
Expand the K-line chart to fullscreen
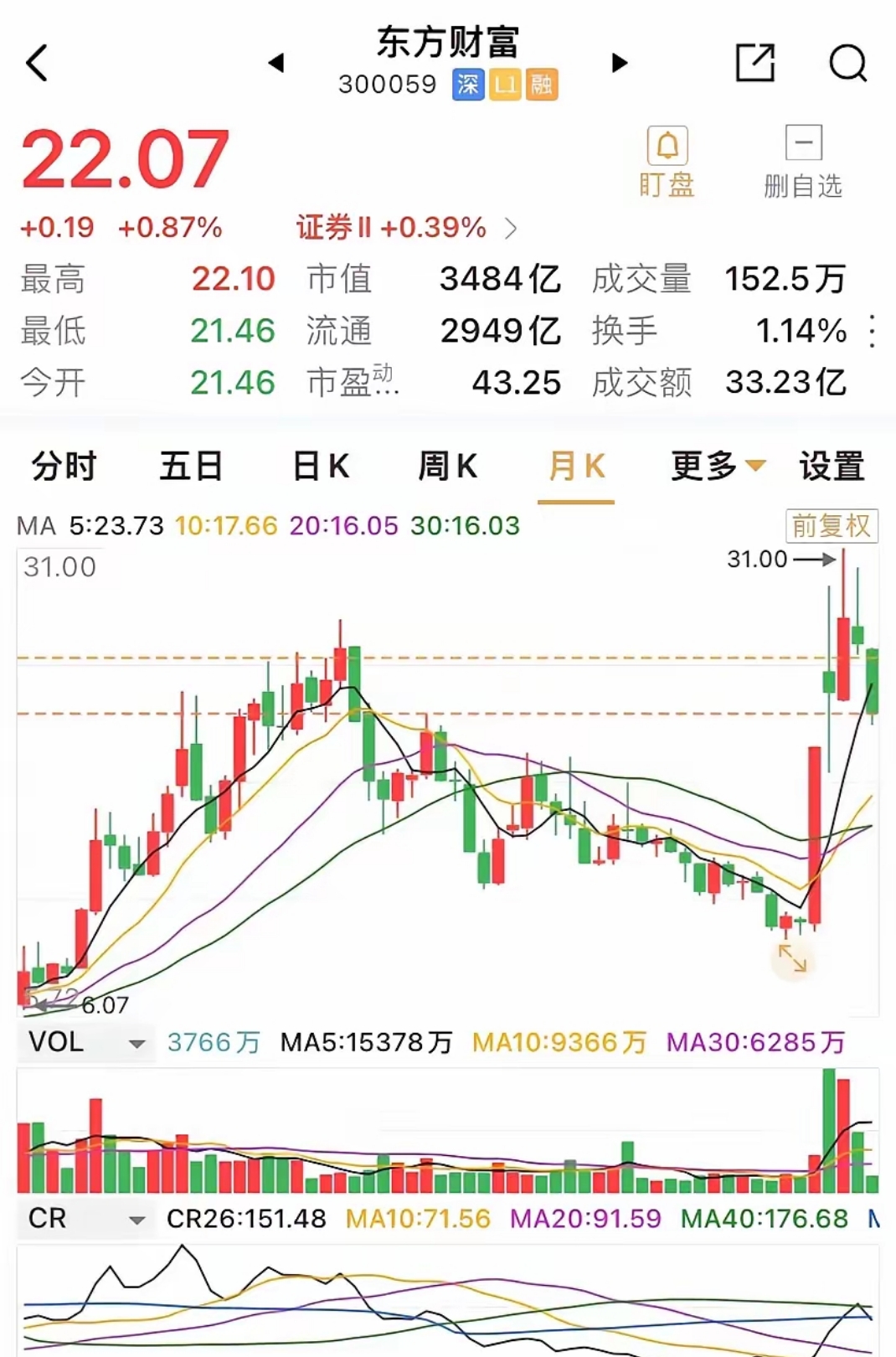click(x=792, y=958)
